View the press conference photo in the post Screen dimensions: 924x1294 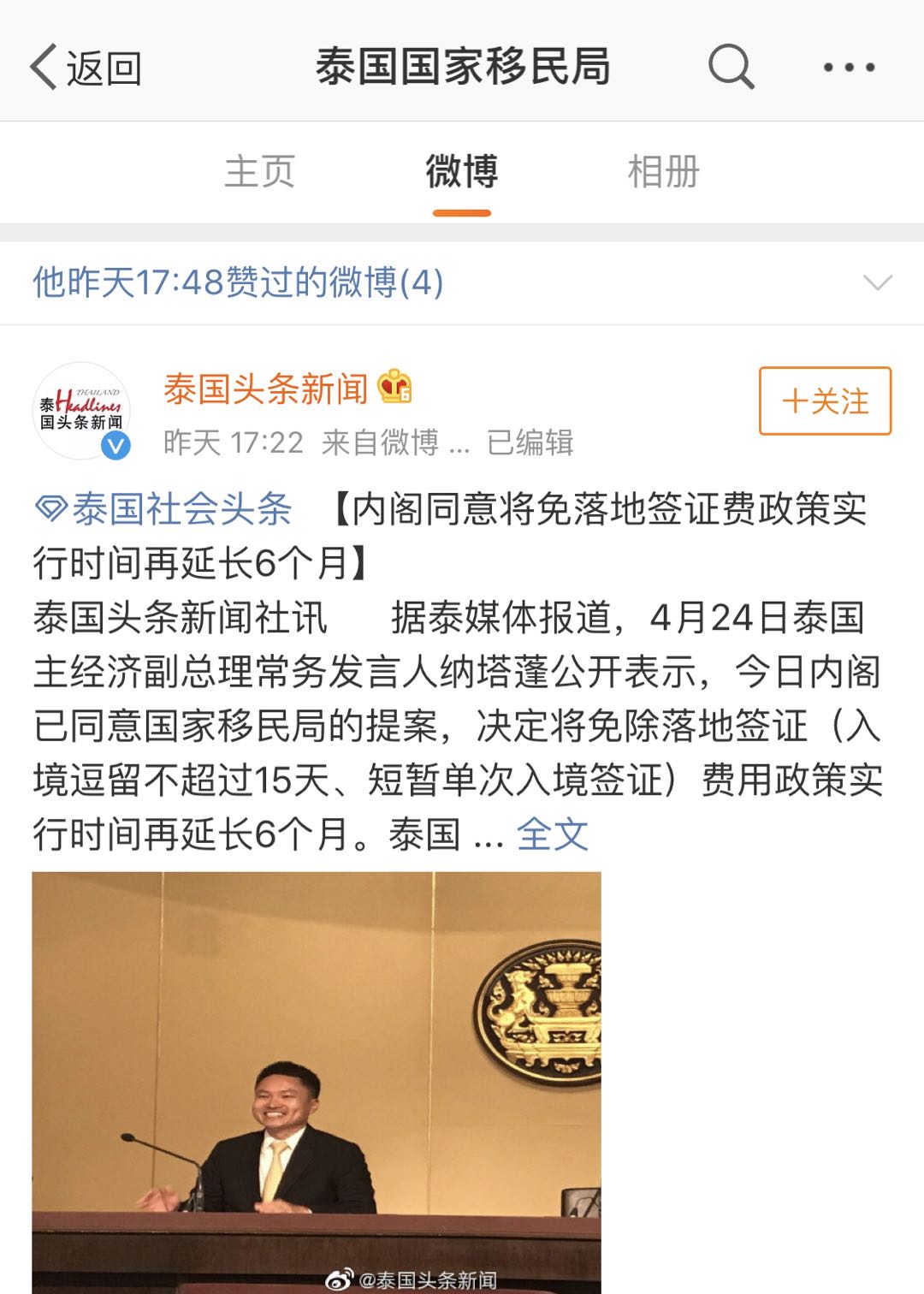click(x=317, y=1078)
